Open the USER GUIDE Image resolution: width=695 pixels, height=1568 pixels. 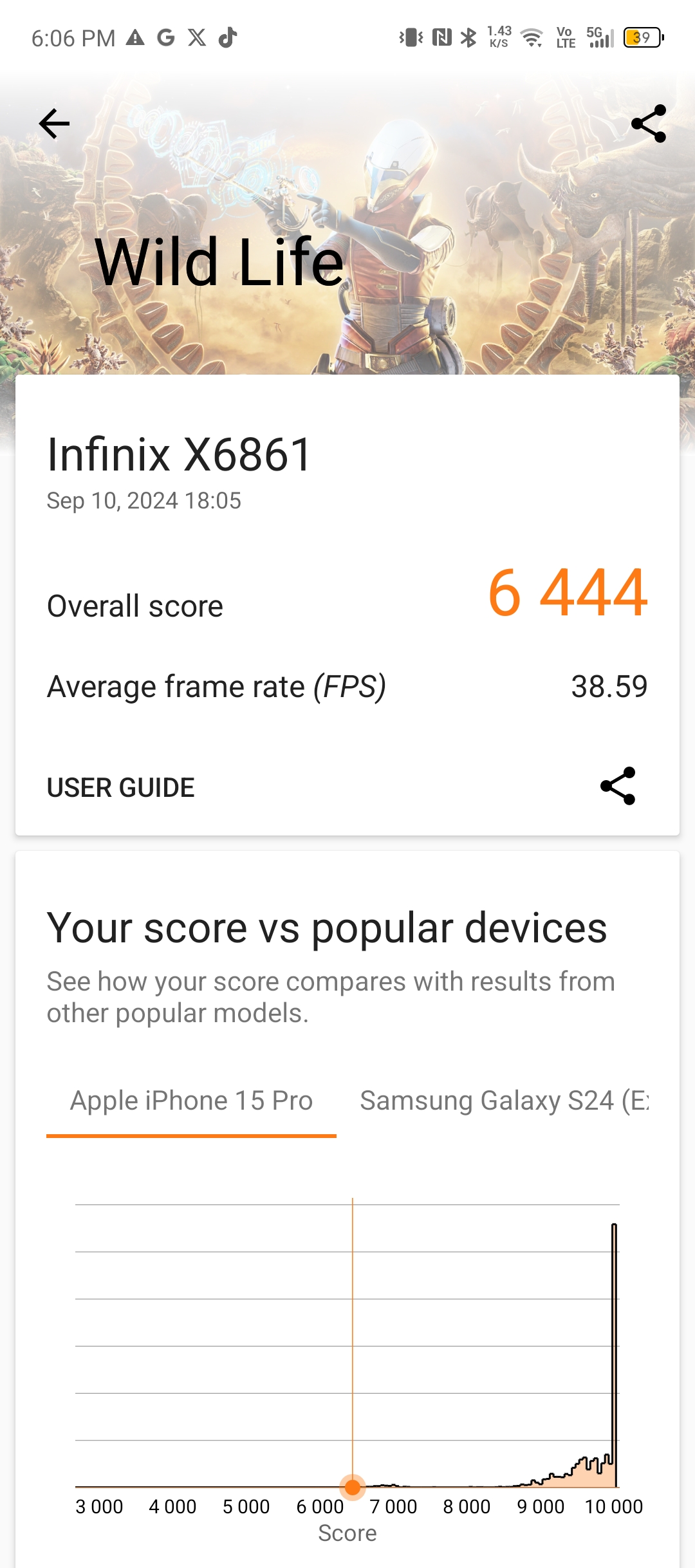[x=120, y=787]
